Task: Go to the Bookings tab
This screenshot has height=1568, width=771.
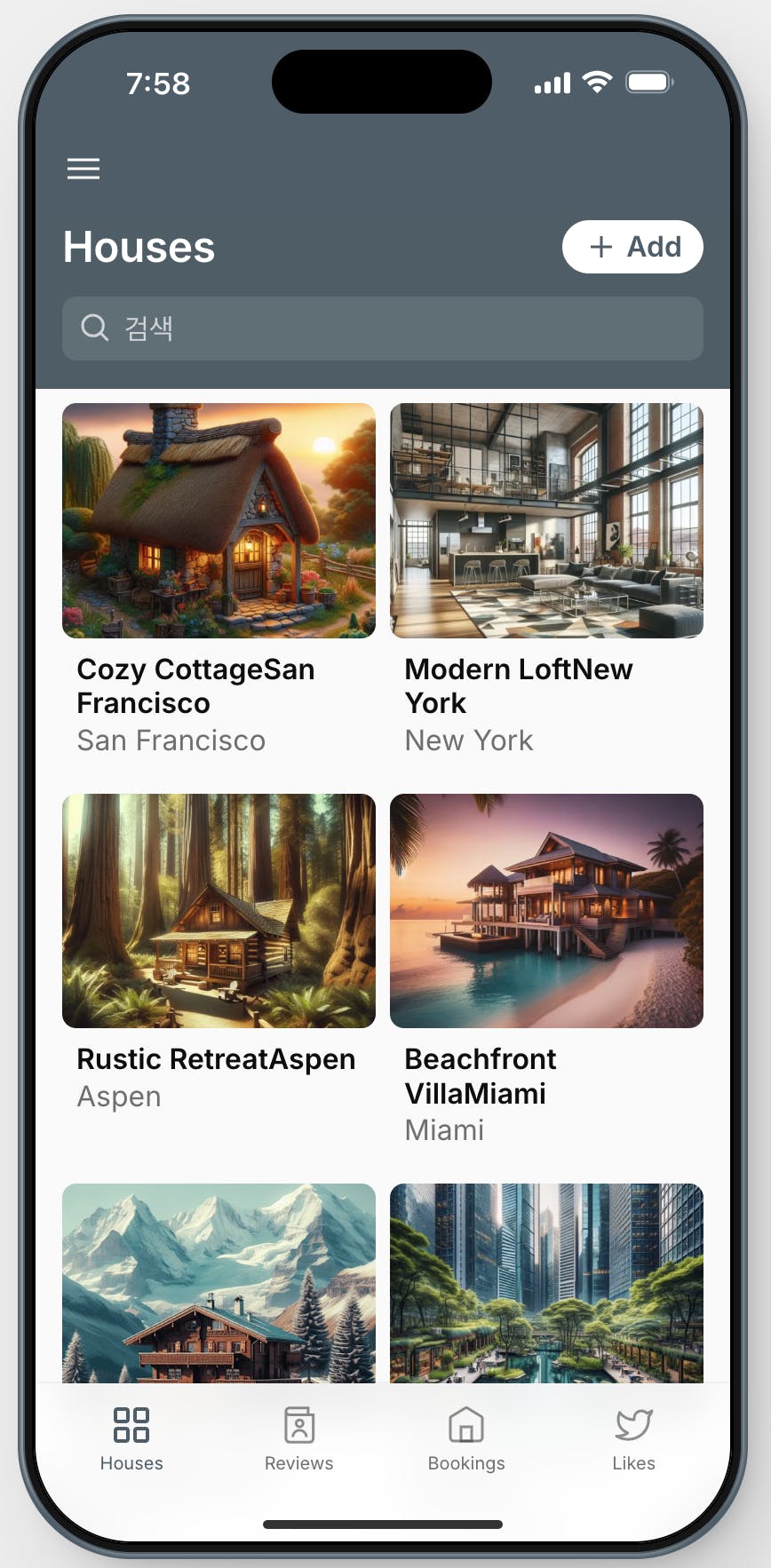Action: pyautogui.click(x=466, y=1438)
